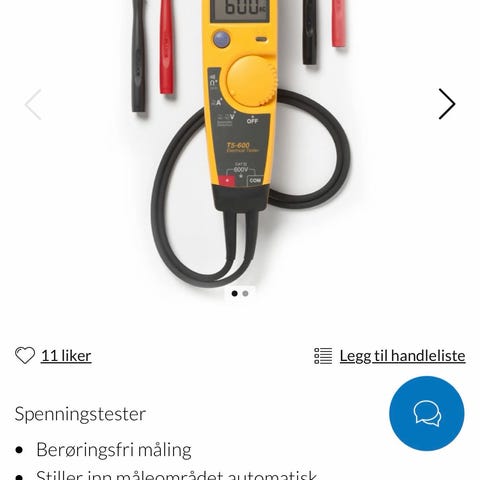
Task: Open the blue chat bubble button
Action: (x=427, y=413)
